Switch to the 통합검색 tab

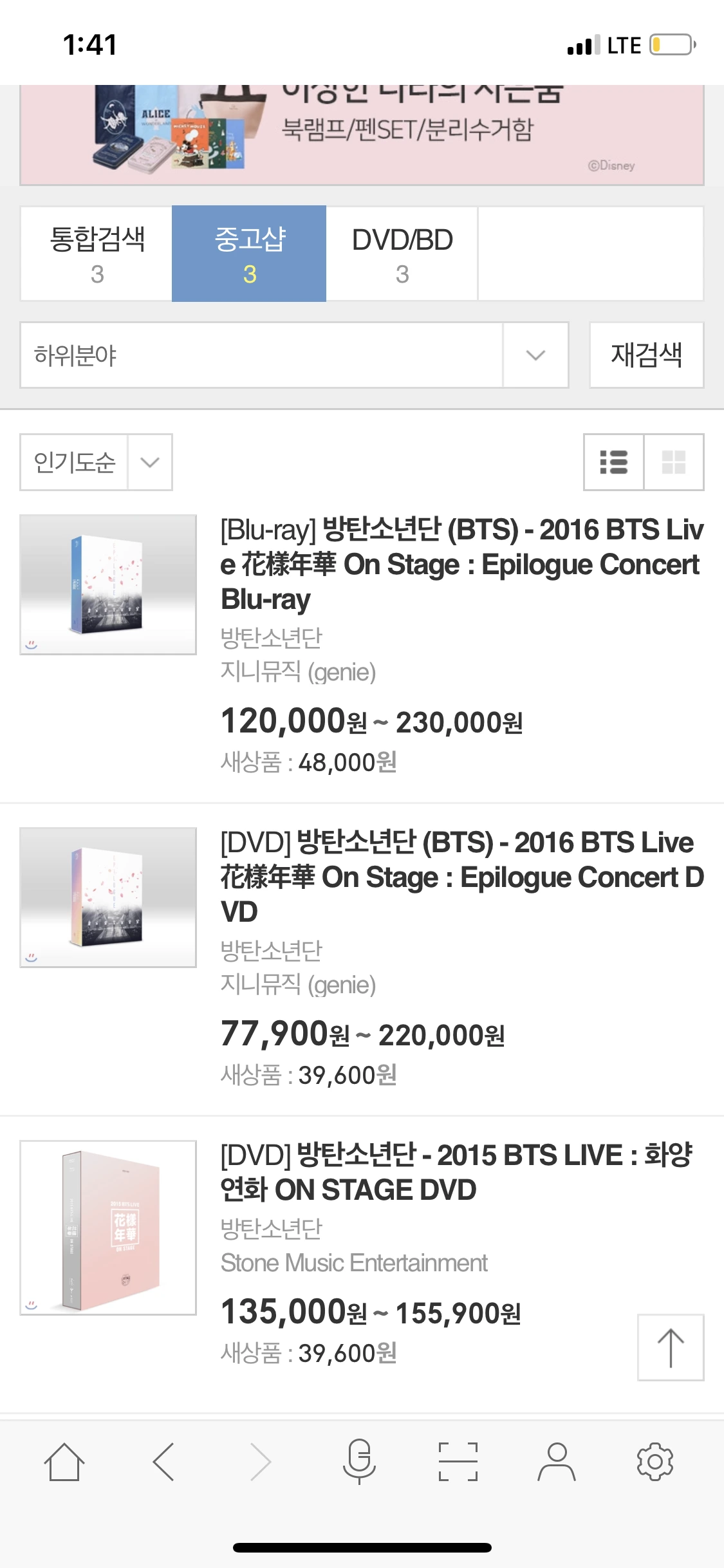[x=97, y=254]
